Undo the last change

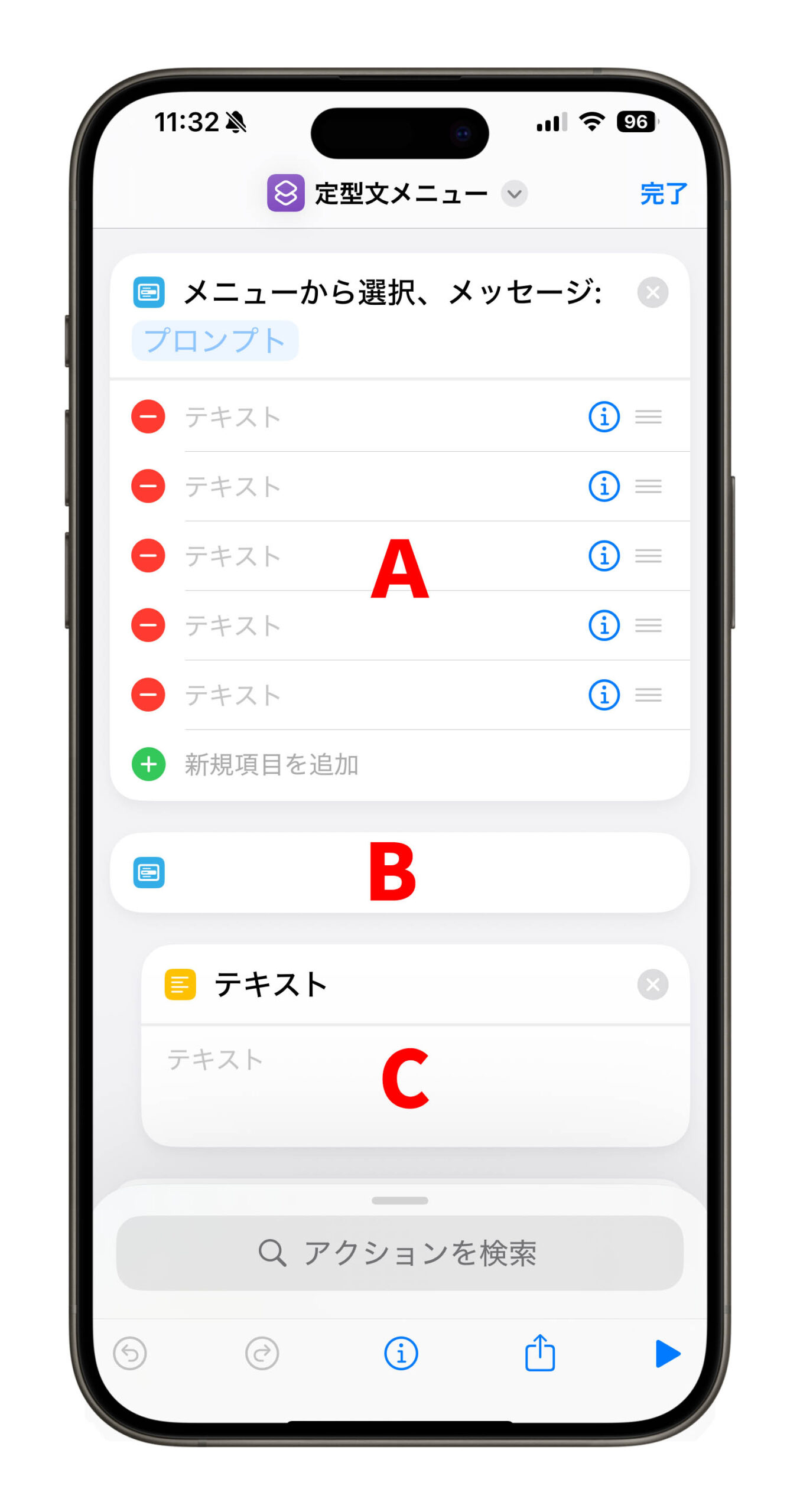coord(130,1353)
